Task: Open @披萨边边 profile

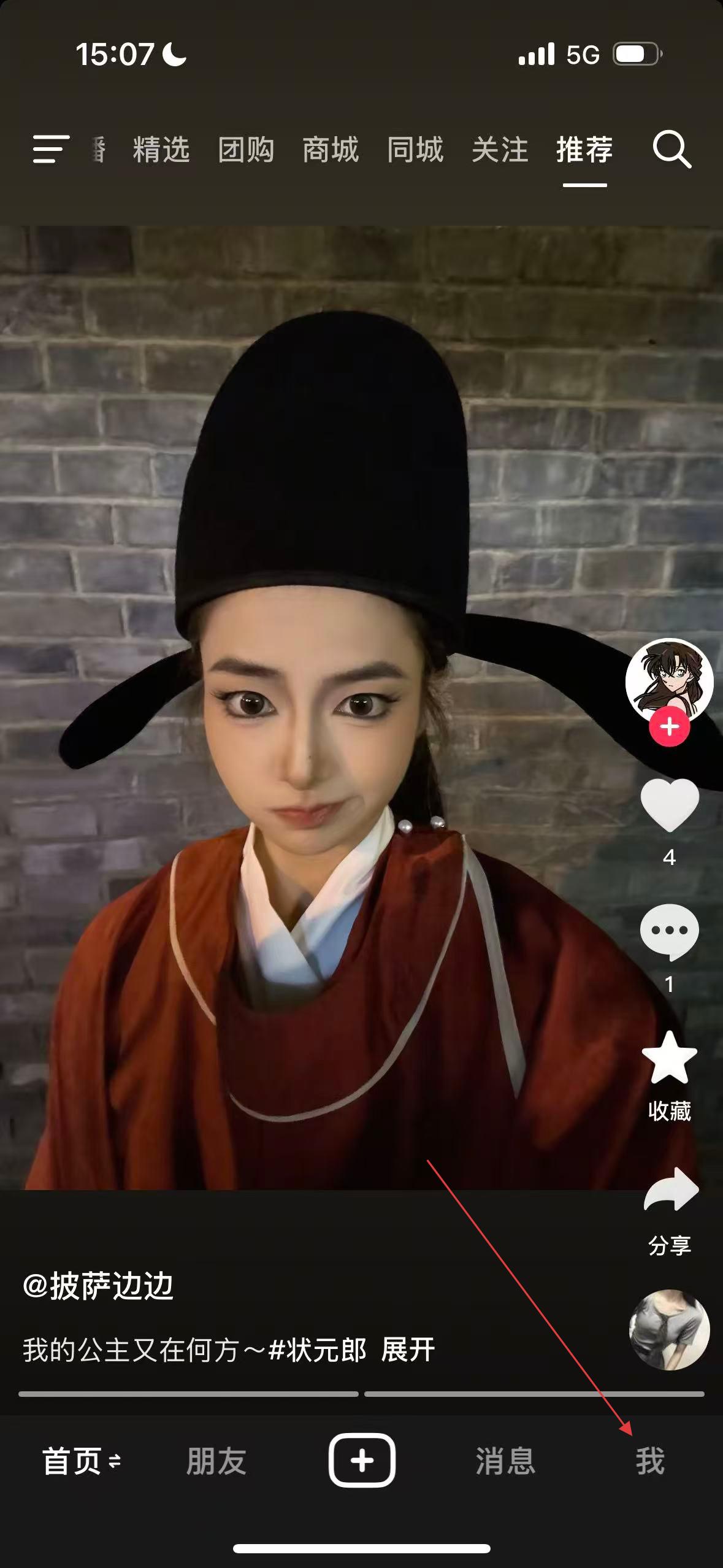Action: click(x=98, y=1285)
